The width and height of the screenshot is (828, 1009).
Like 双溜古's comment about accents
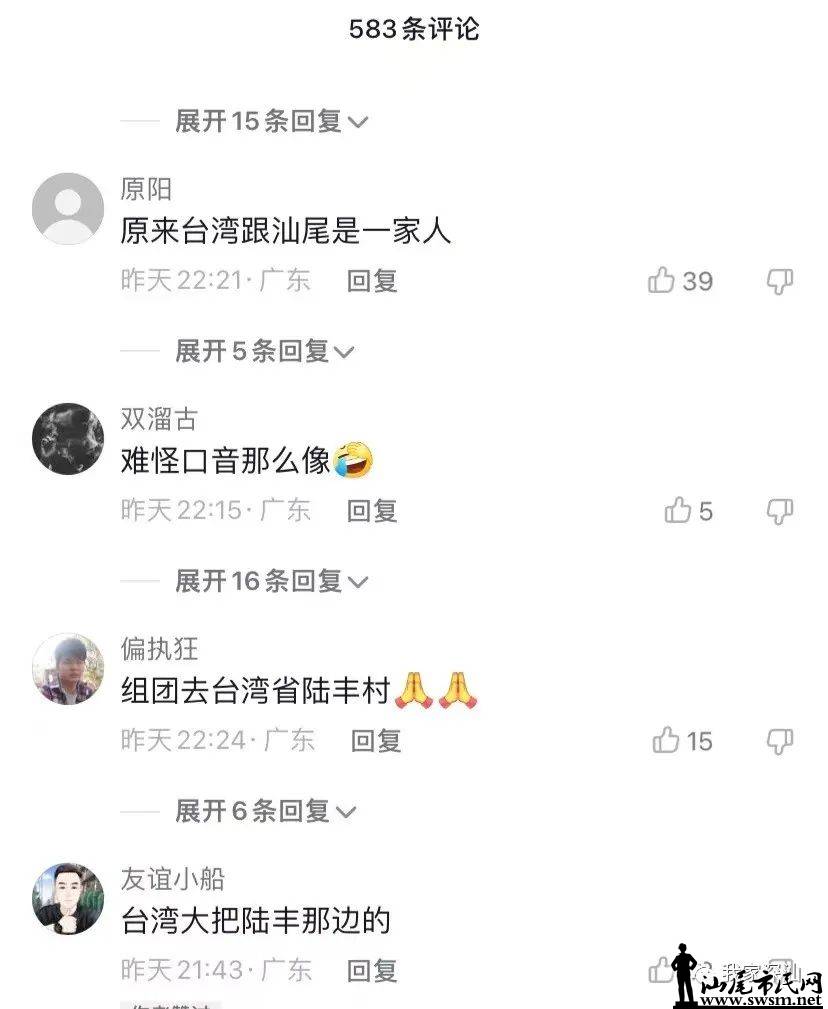(x=679, y=511)
